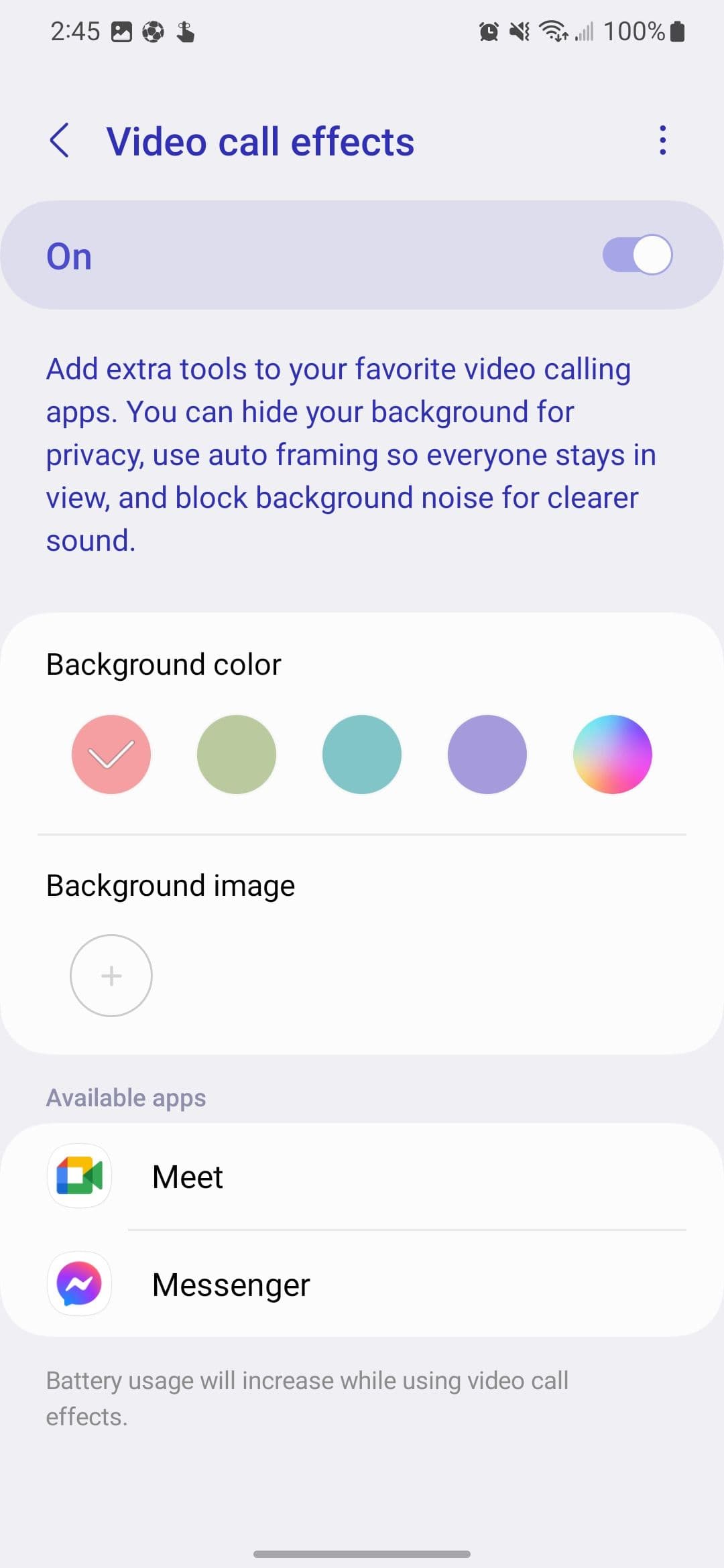This screenshot has height=1568, width=724.
Task: Toggle off video call effects
Action: point(638,254)
